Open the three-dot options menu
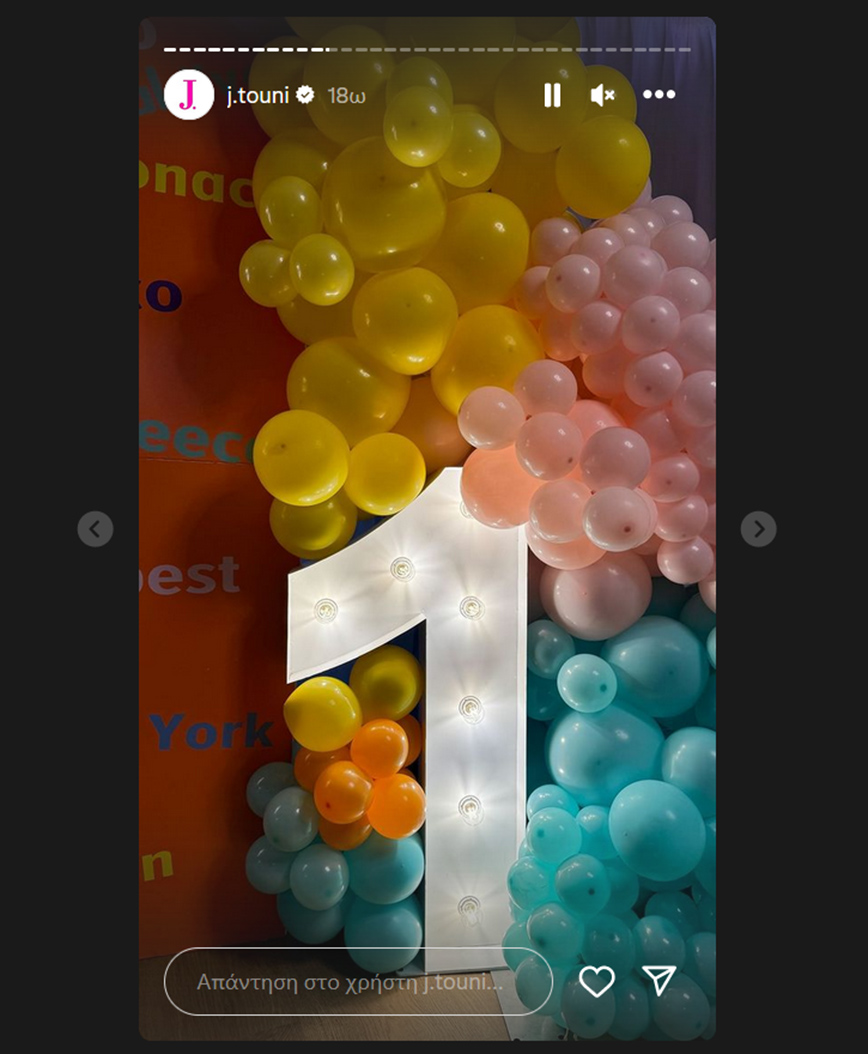The width and height of the screenshot is (868, 1054). 659,95
